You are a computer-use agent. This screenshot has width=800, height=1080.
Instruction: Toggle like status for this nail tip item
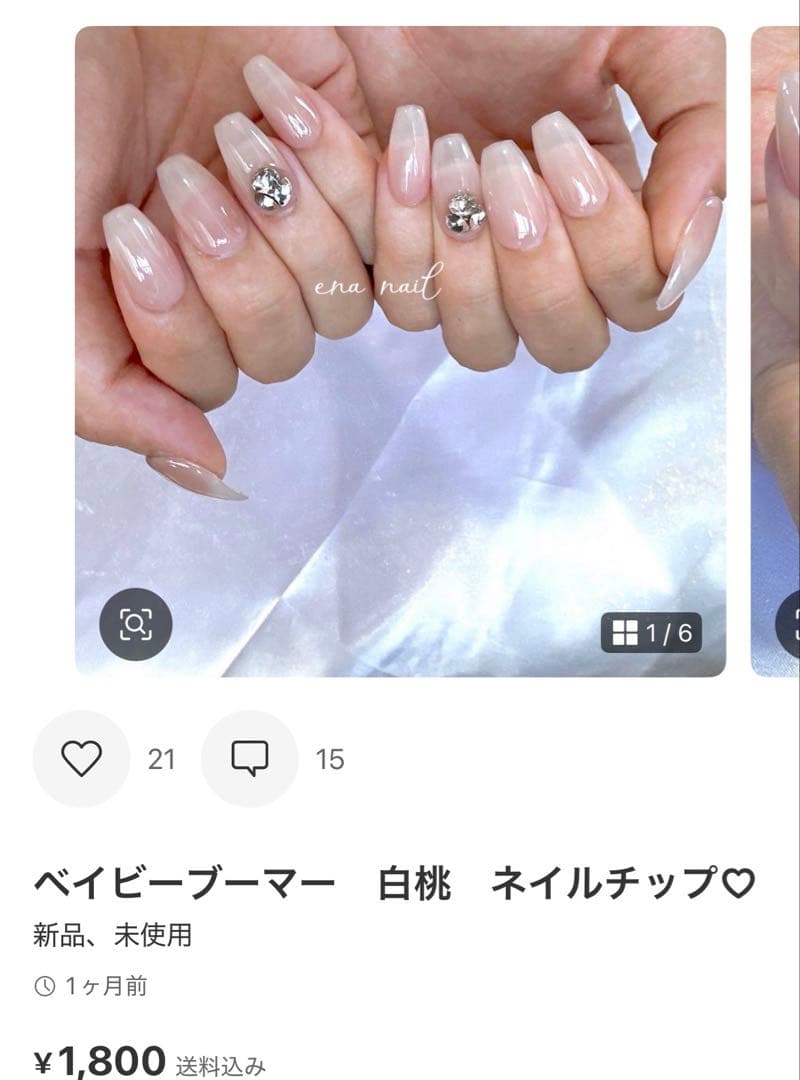(x=82, y=758)
